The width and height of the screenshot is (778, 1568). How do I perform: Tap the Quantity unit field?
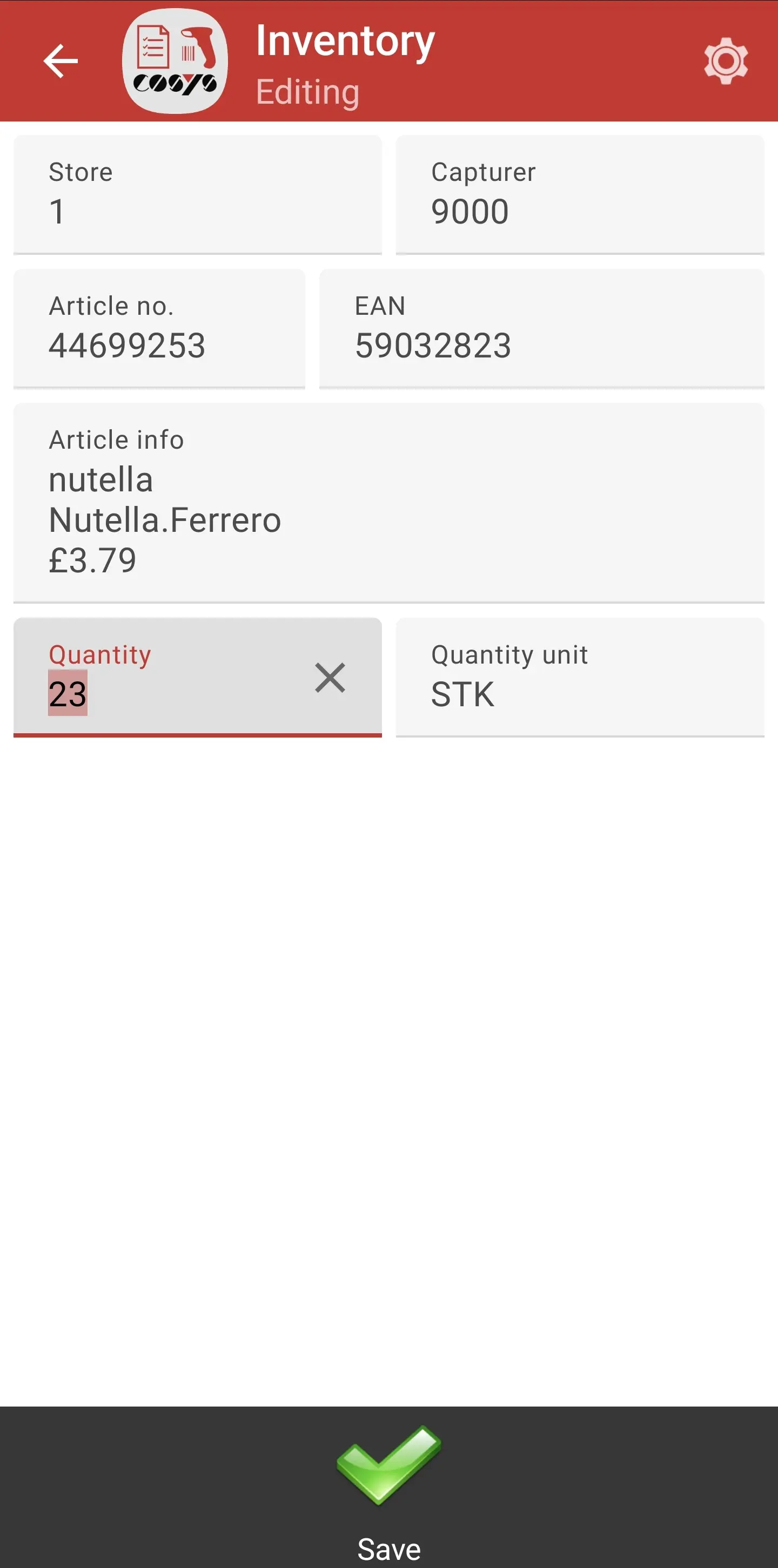click(x=579, y=677)
